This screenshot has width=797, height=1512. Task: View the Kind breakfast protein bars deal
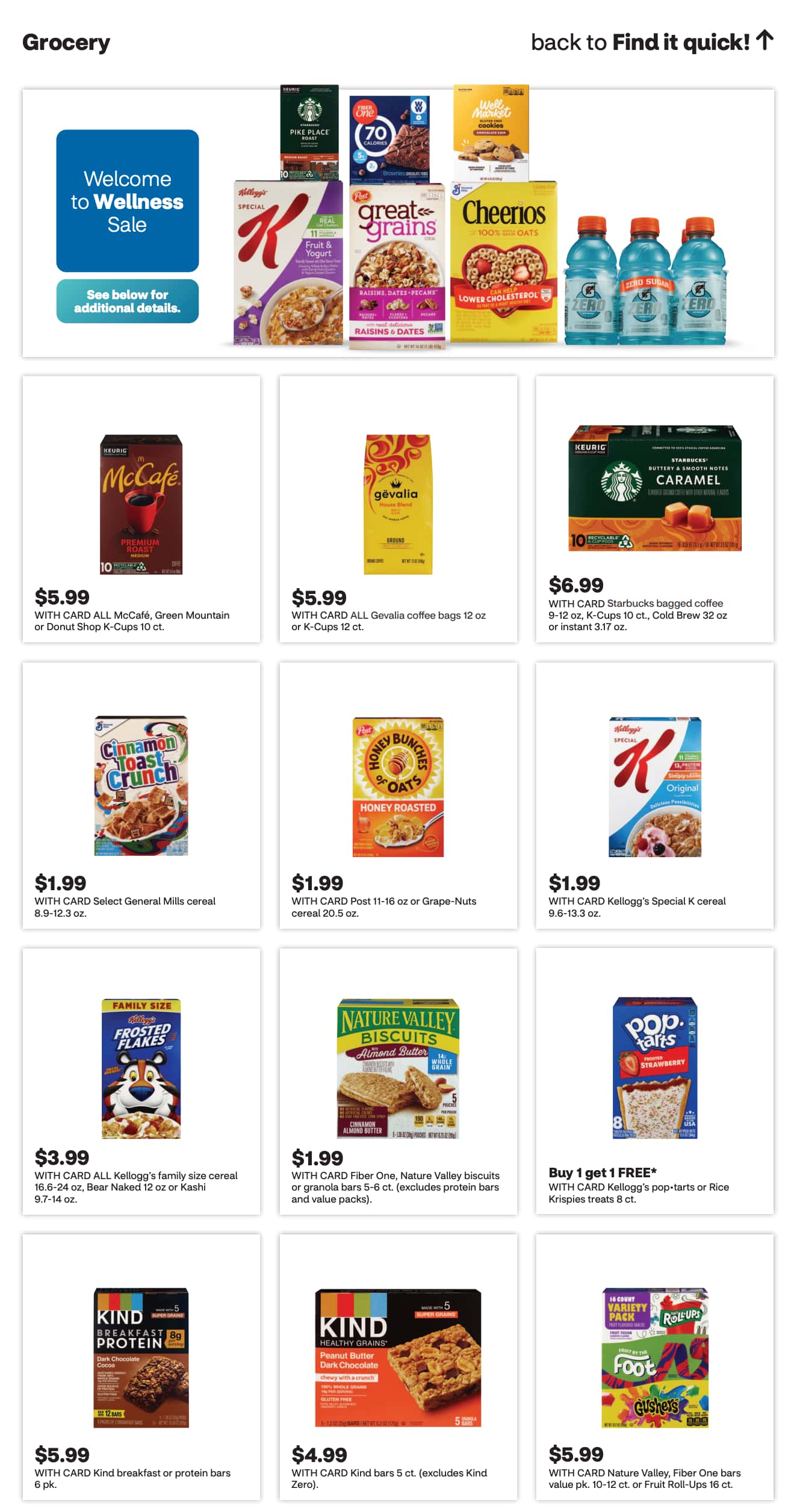pyautogui.click(x=141, y=1368)
